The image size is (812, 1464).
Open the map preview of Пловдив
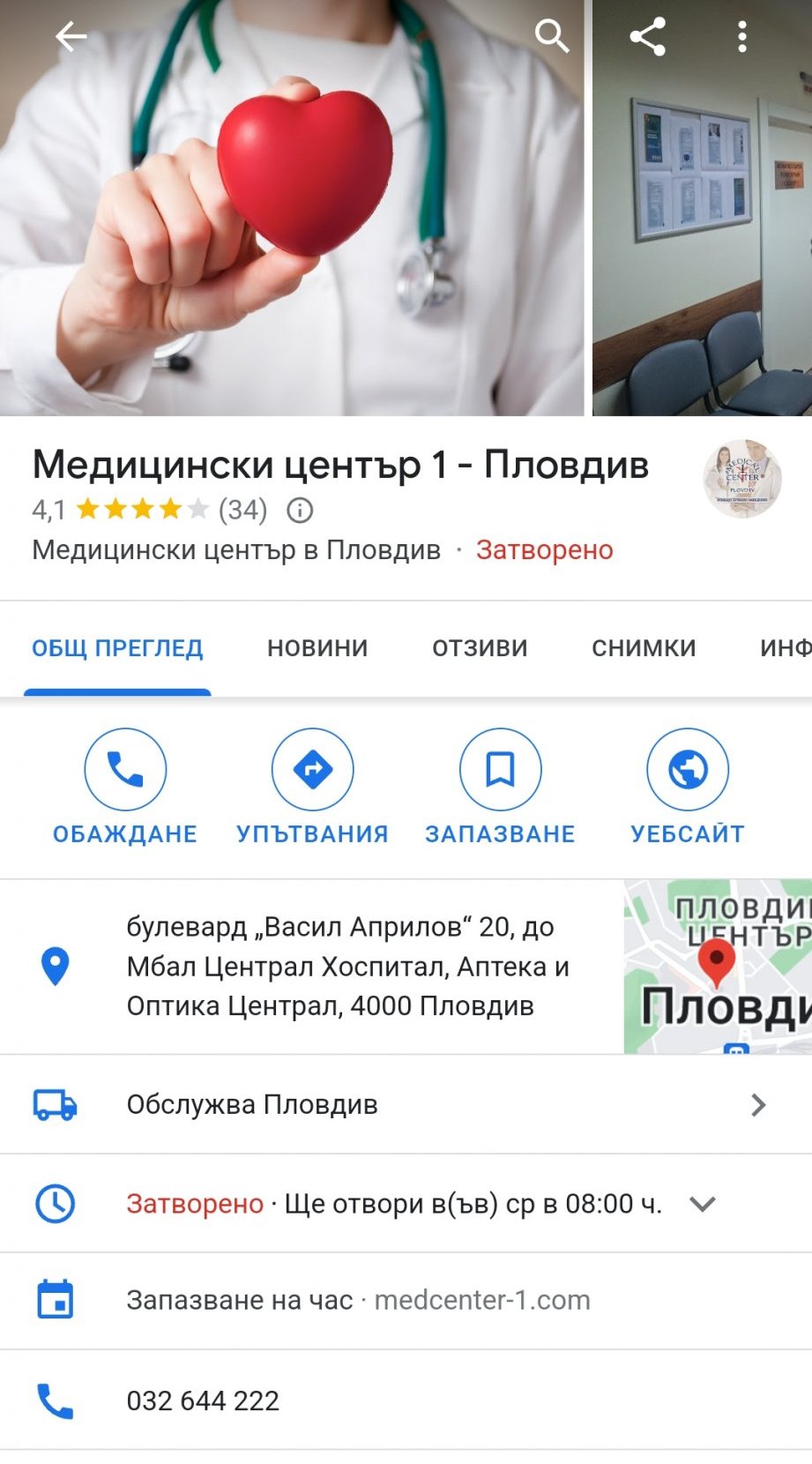pyautogui.click(x=718, y=967)
